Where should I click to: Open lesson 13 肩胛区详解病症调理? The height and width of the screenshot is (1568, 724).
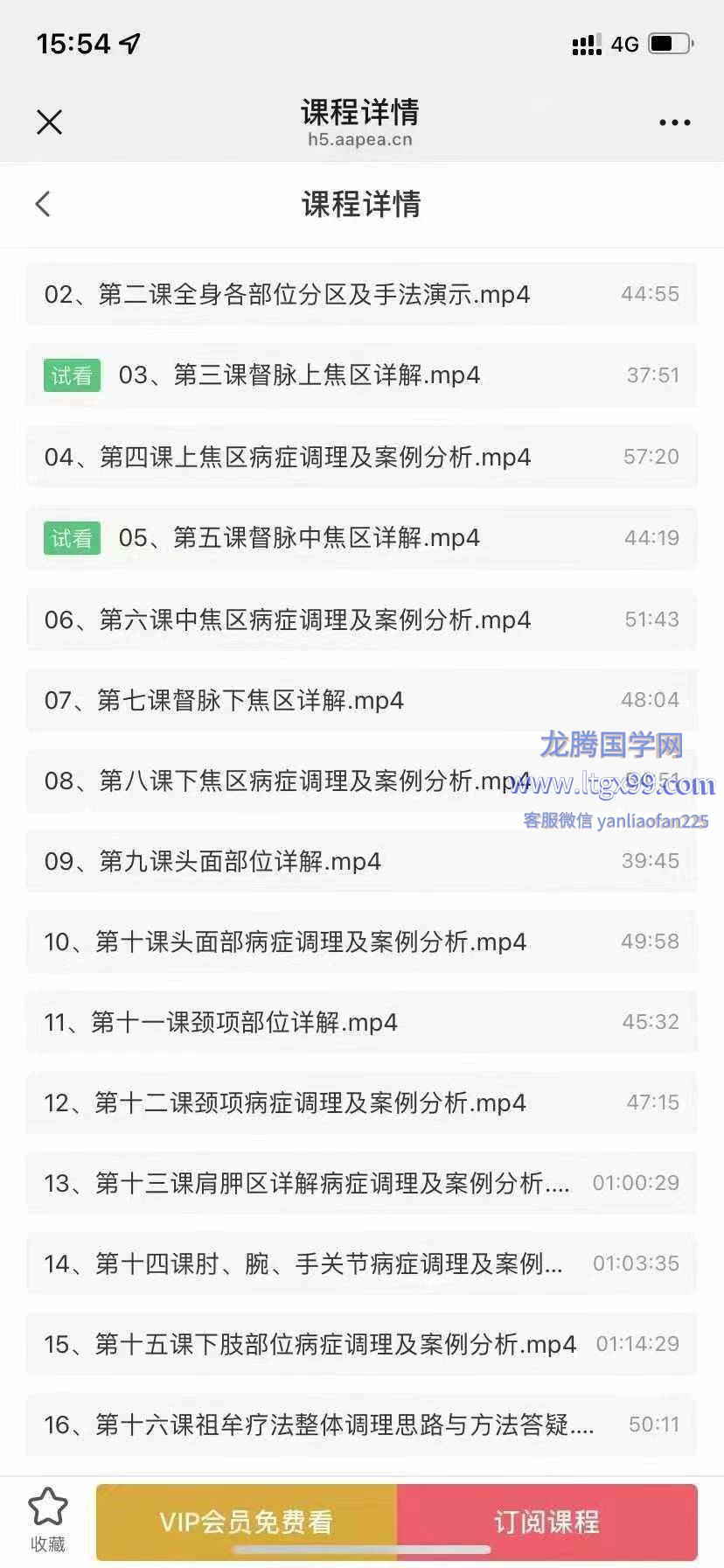(x=362, y=1183)
